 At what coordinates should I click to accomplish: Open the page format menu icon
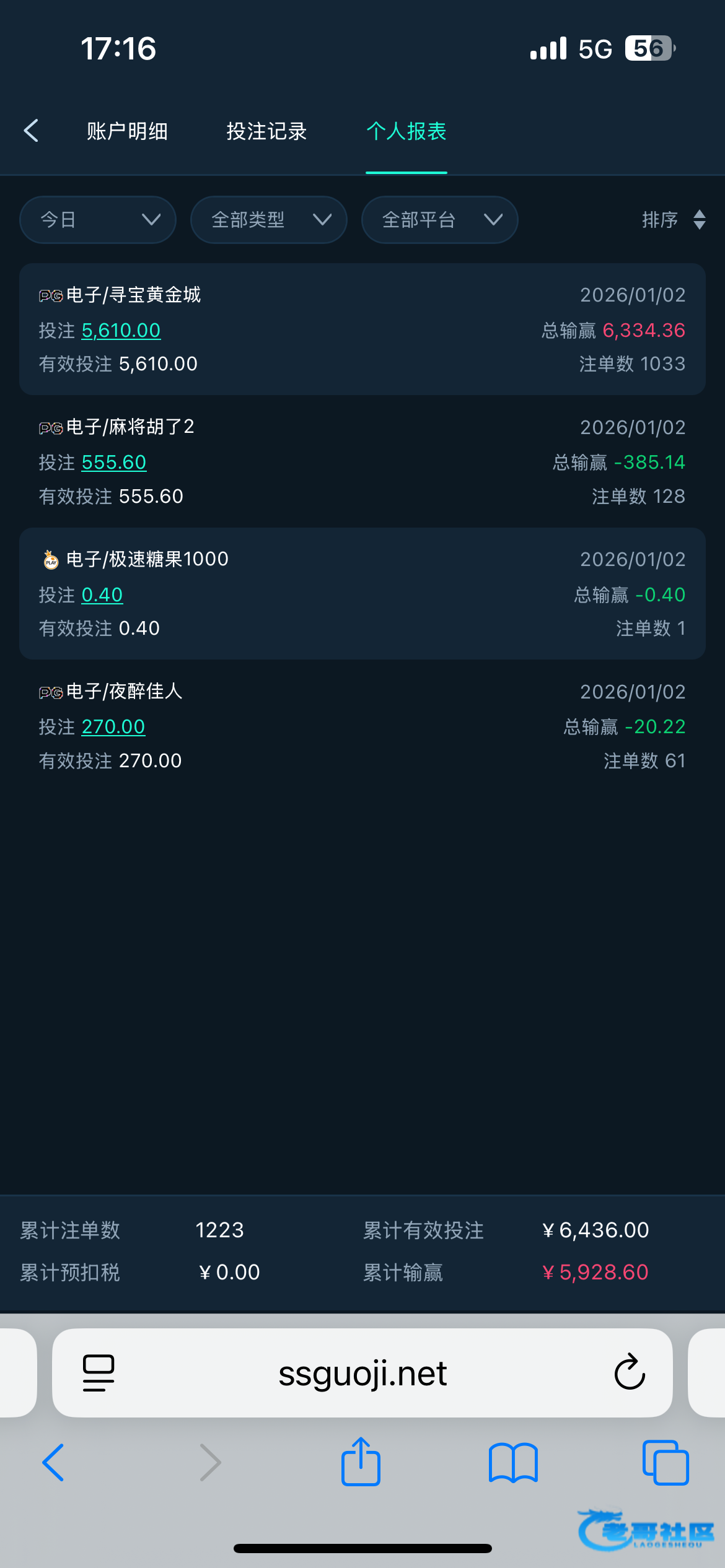[x=99, y=1373]
